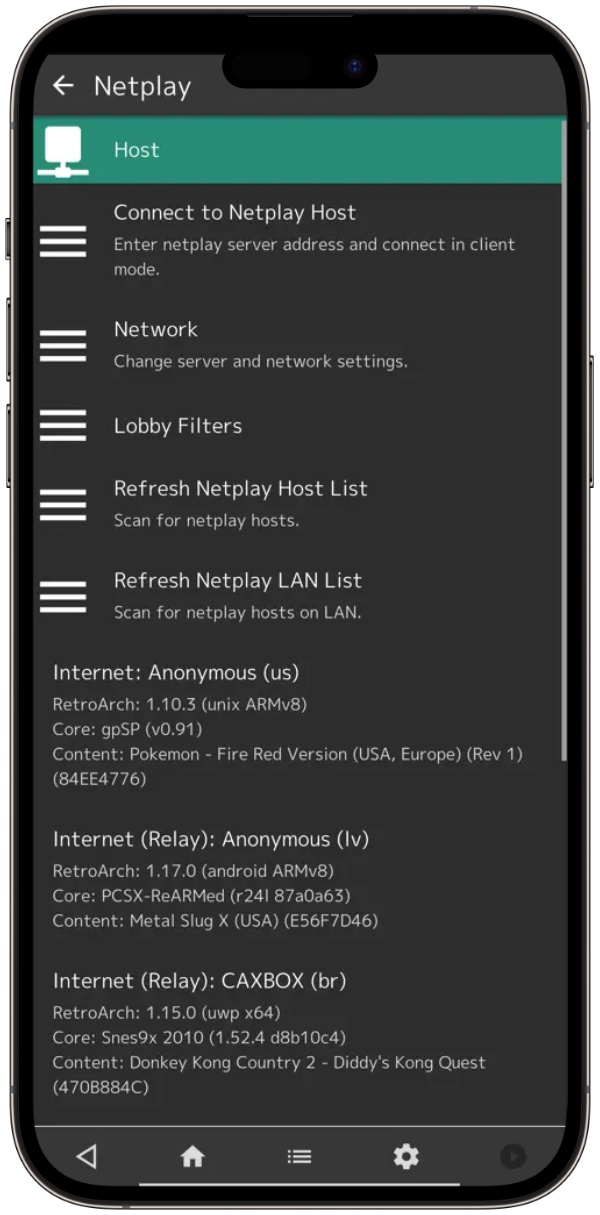Screen dimensions: 600x1215
Task: Open Connect to Netplay Host
Action: coord(298,240)
